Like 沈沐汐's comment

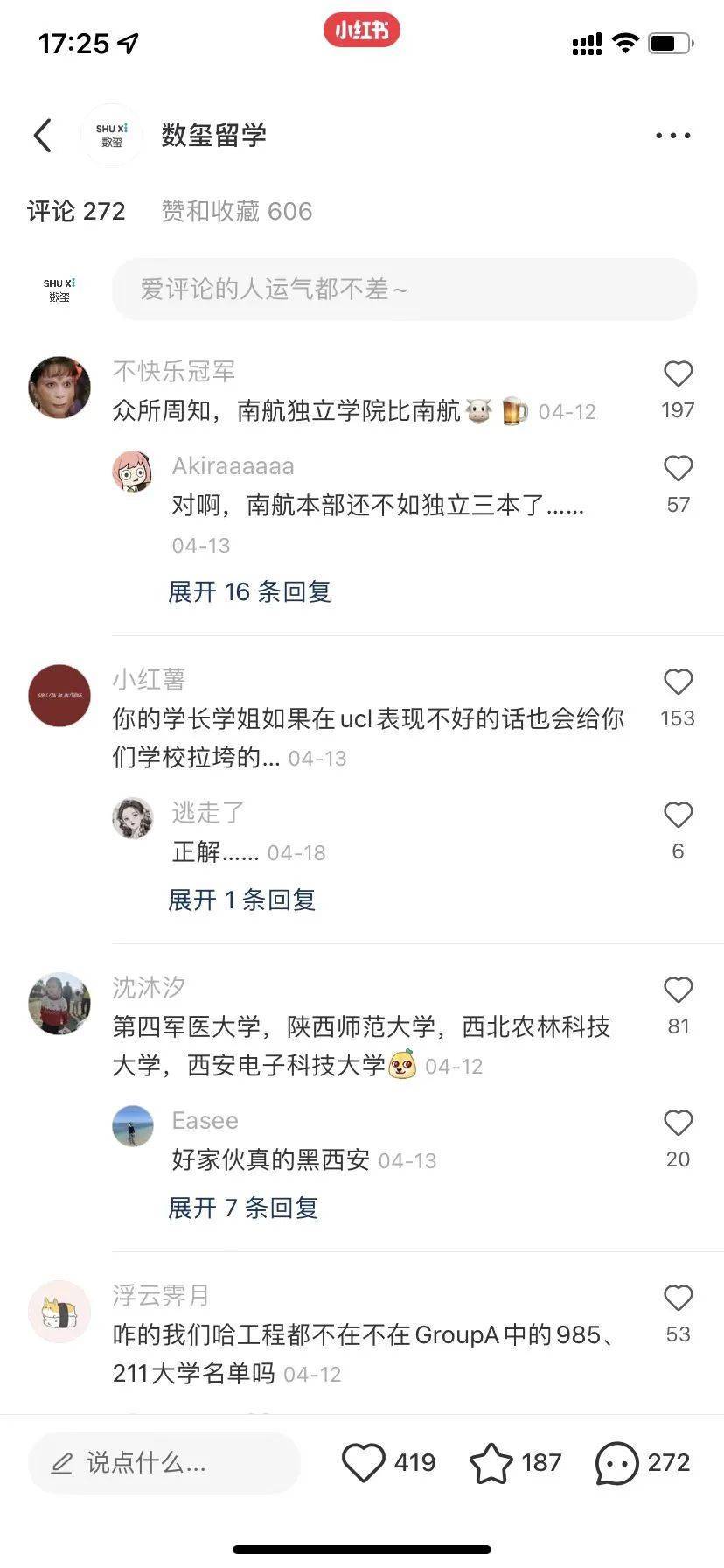(678, 990)
